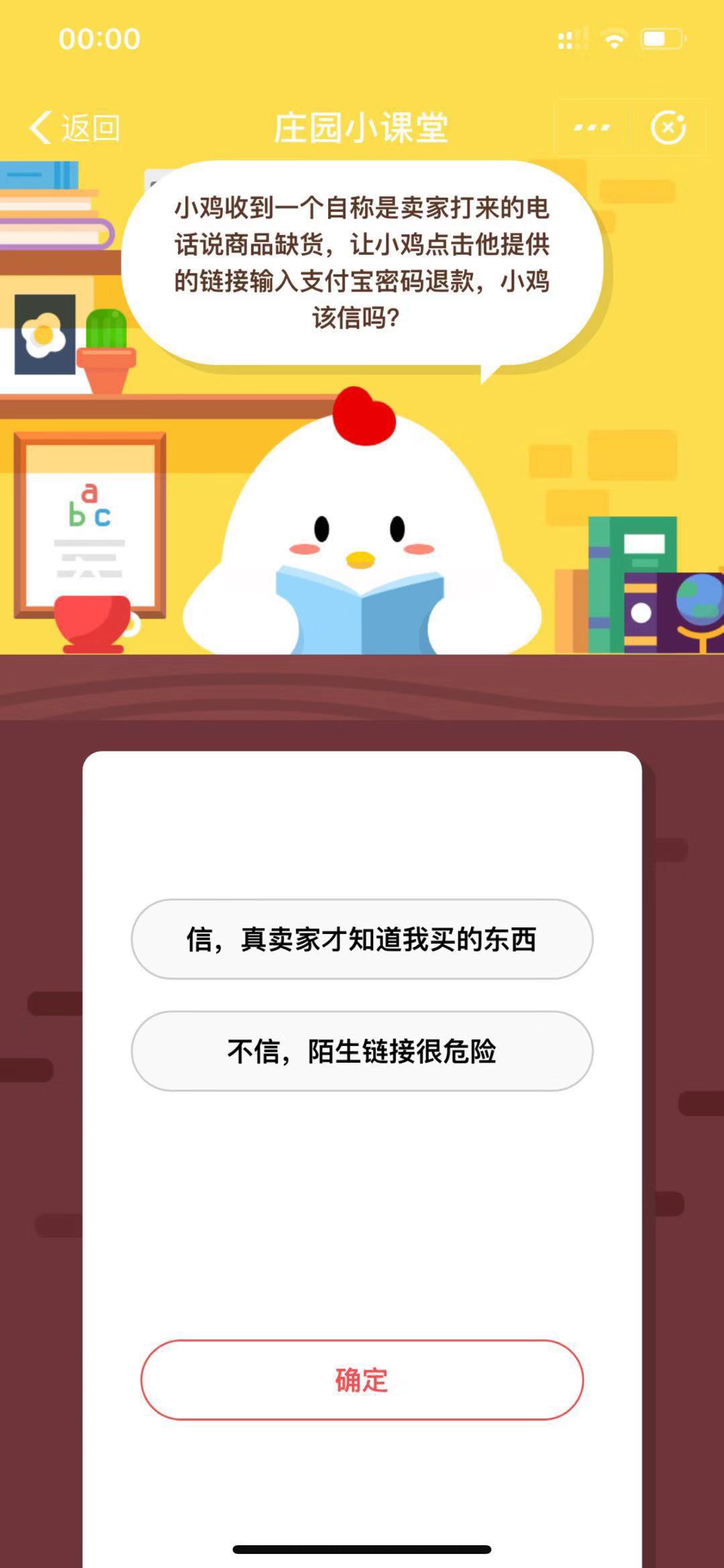Open the three-dot more options menu
The width and height of the screenshot is (724, 1568).
pos(592,127)
